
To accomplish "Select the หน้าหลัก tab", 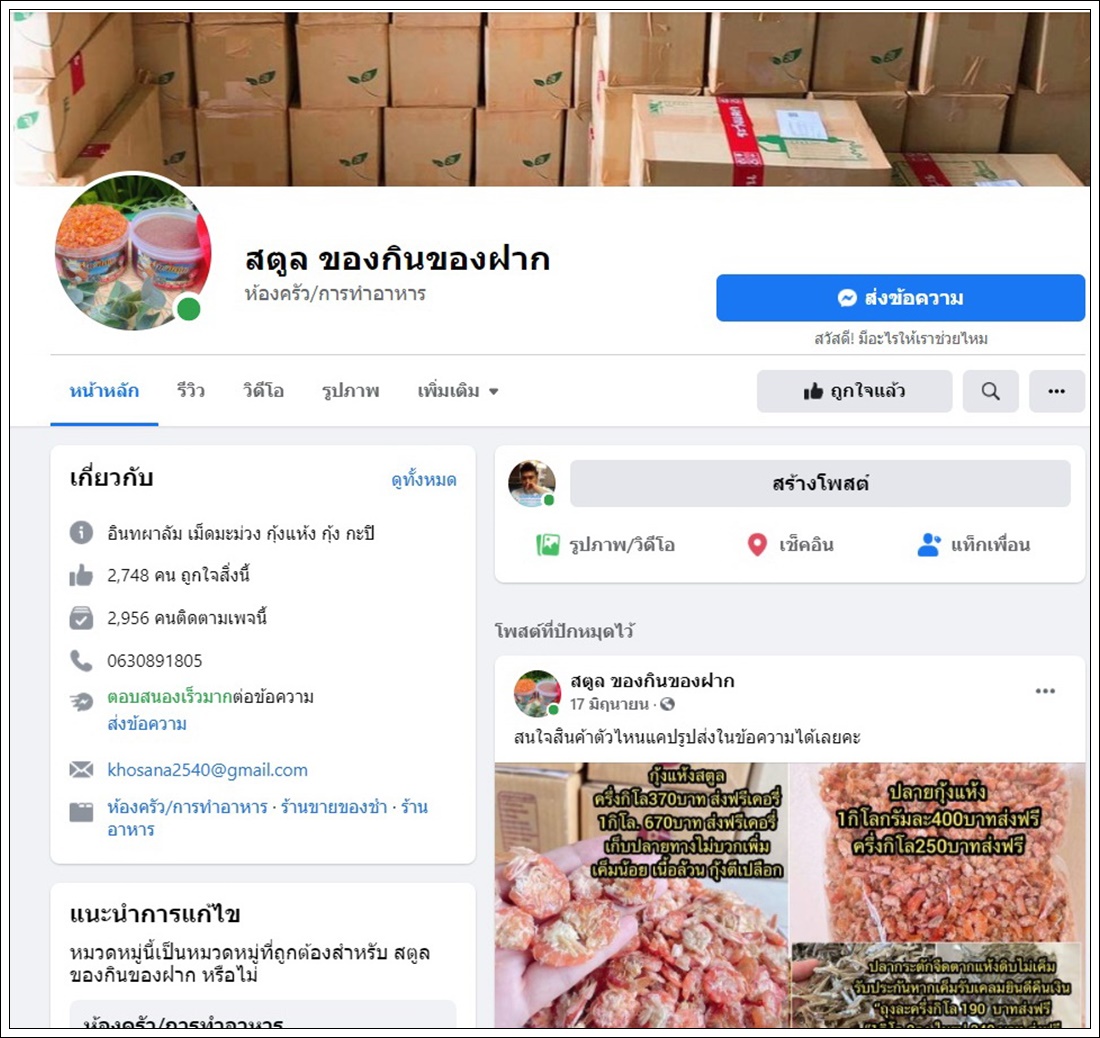I will pos(104,391).
